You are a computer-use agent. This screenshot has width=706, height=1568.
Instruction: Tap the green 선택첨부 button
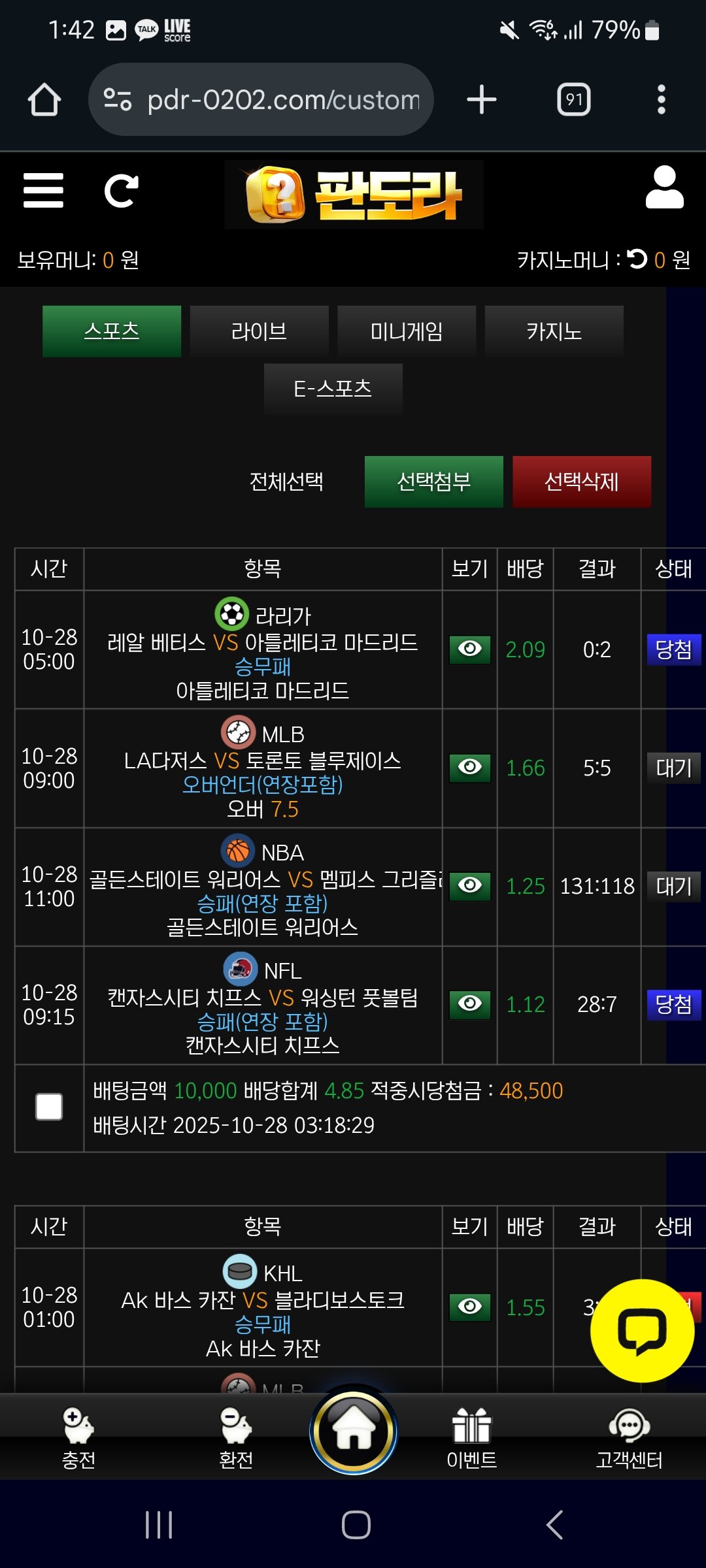(x=433, y=482)
